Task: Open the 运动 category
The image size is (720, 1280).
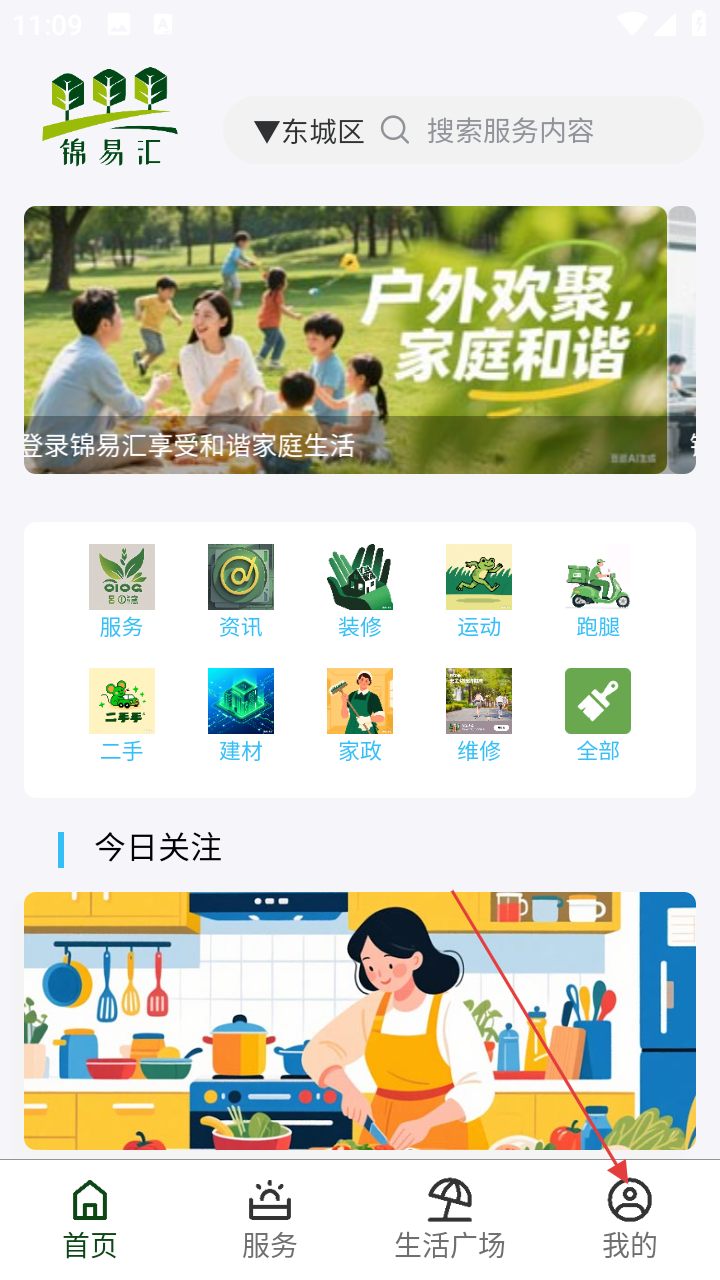Action: tap(478, 591)
